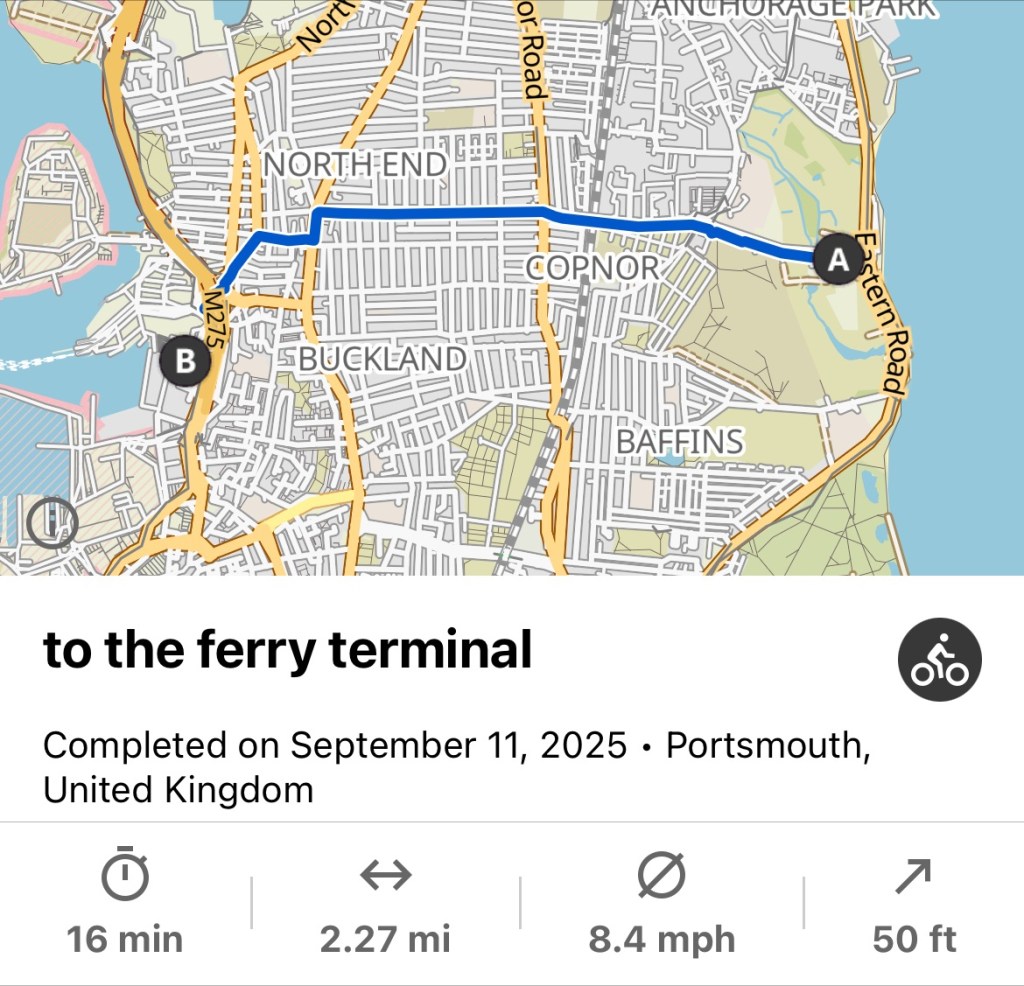Select the start marker A on the map
This screenshot has width=1024, height=986.
(839, 260)
